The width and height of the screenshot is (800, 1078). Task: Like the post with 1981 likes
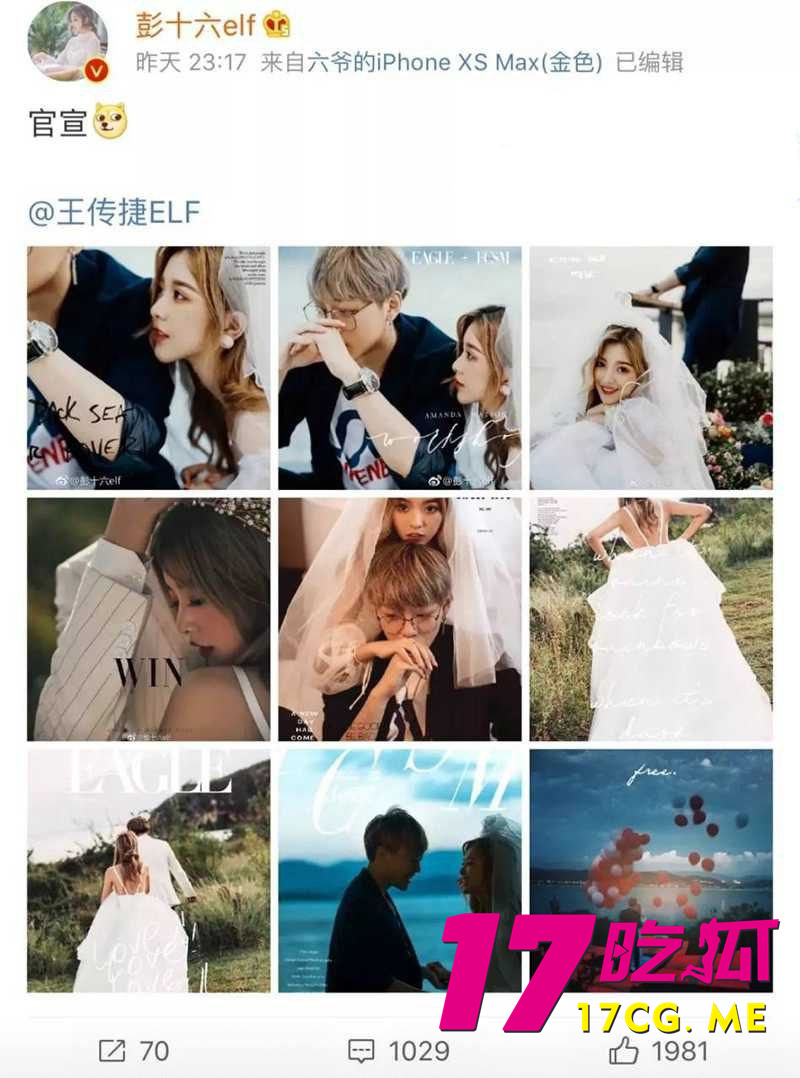[658, 1051]
